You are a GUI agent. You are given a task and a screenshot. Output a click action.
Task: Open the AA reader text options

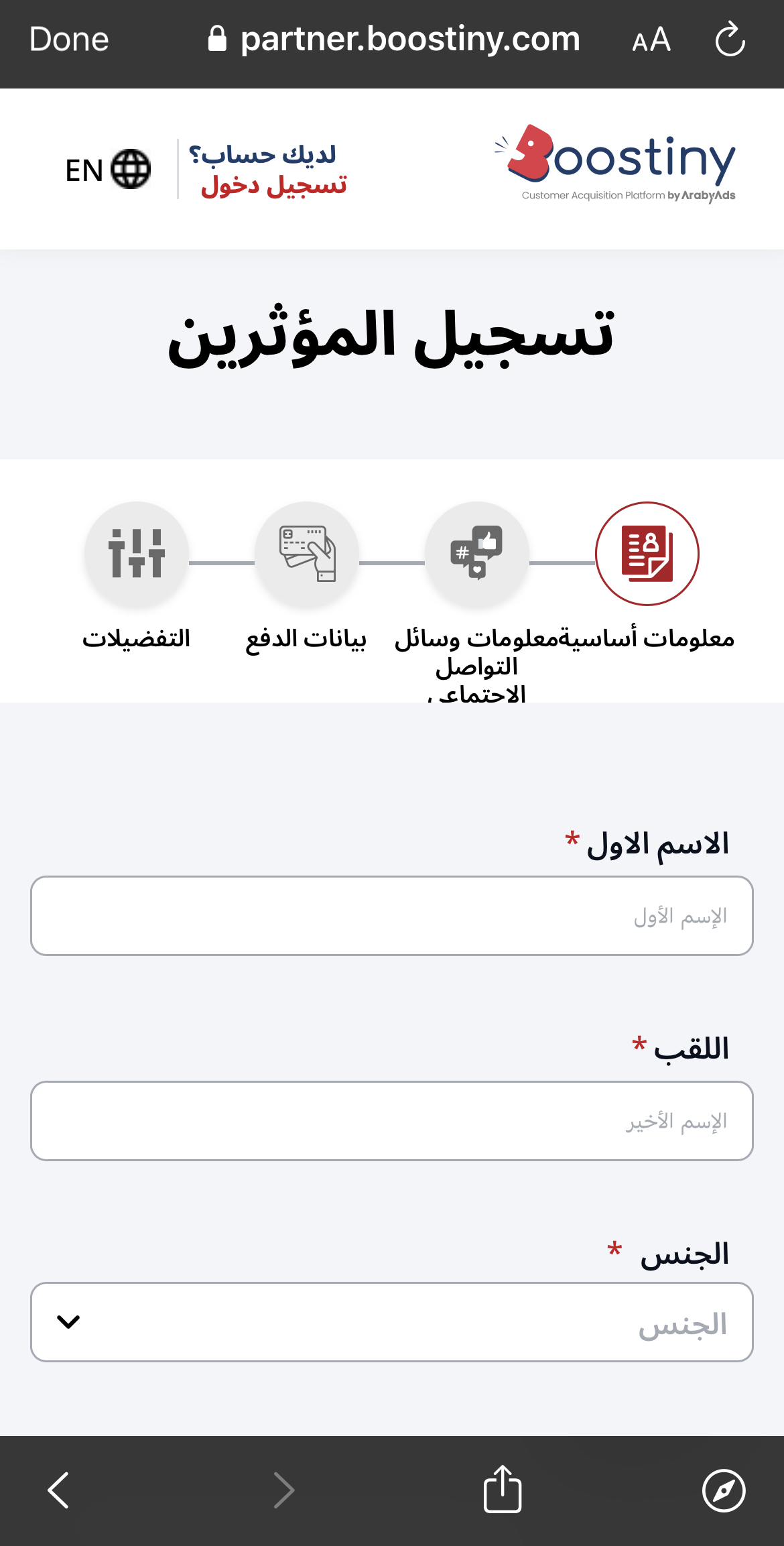651,40
